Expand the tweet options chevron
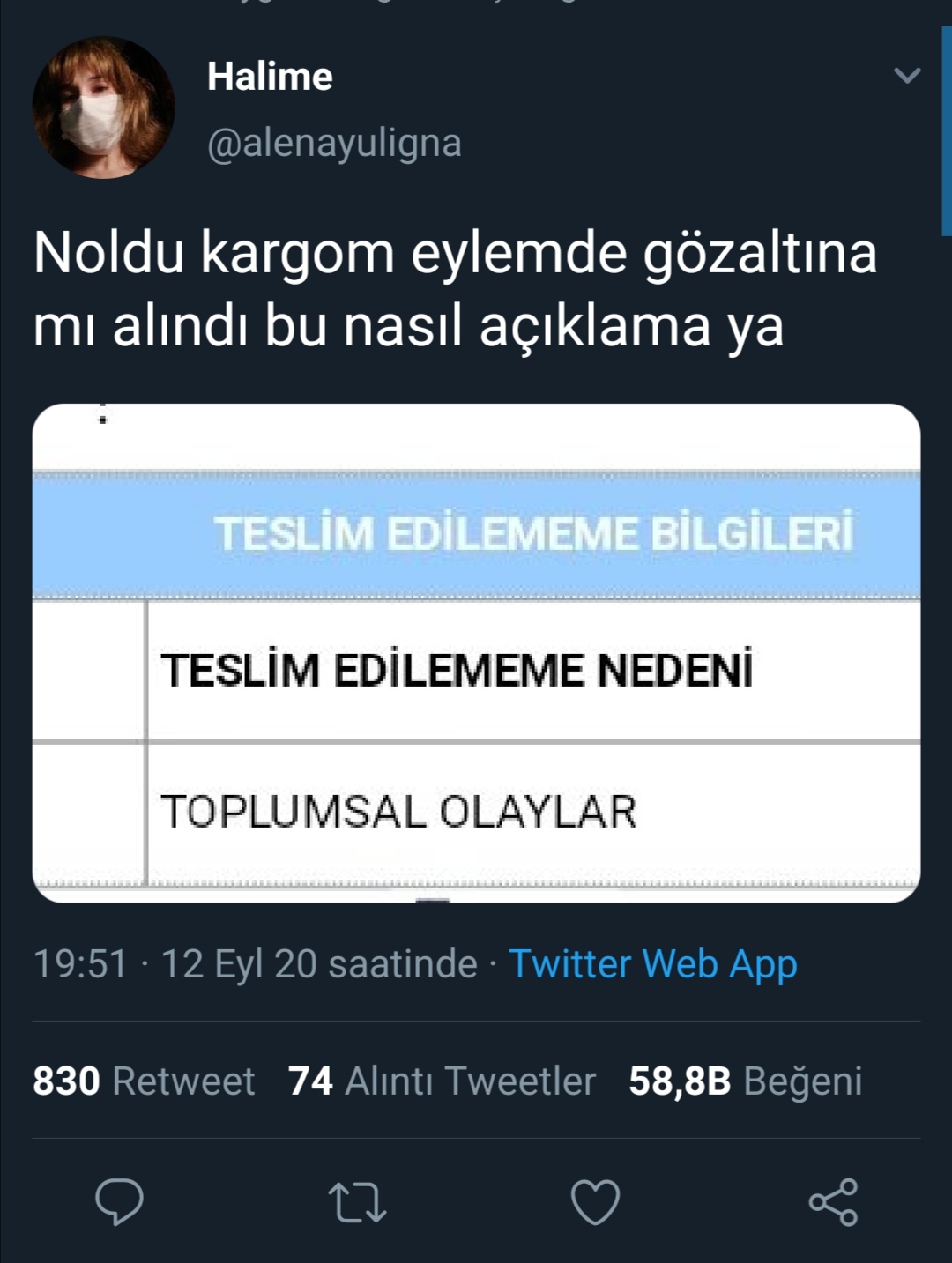This screenshot has height=1263, width=952. coord(906,76)
